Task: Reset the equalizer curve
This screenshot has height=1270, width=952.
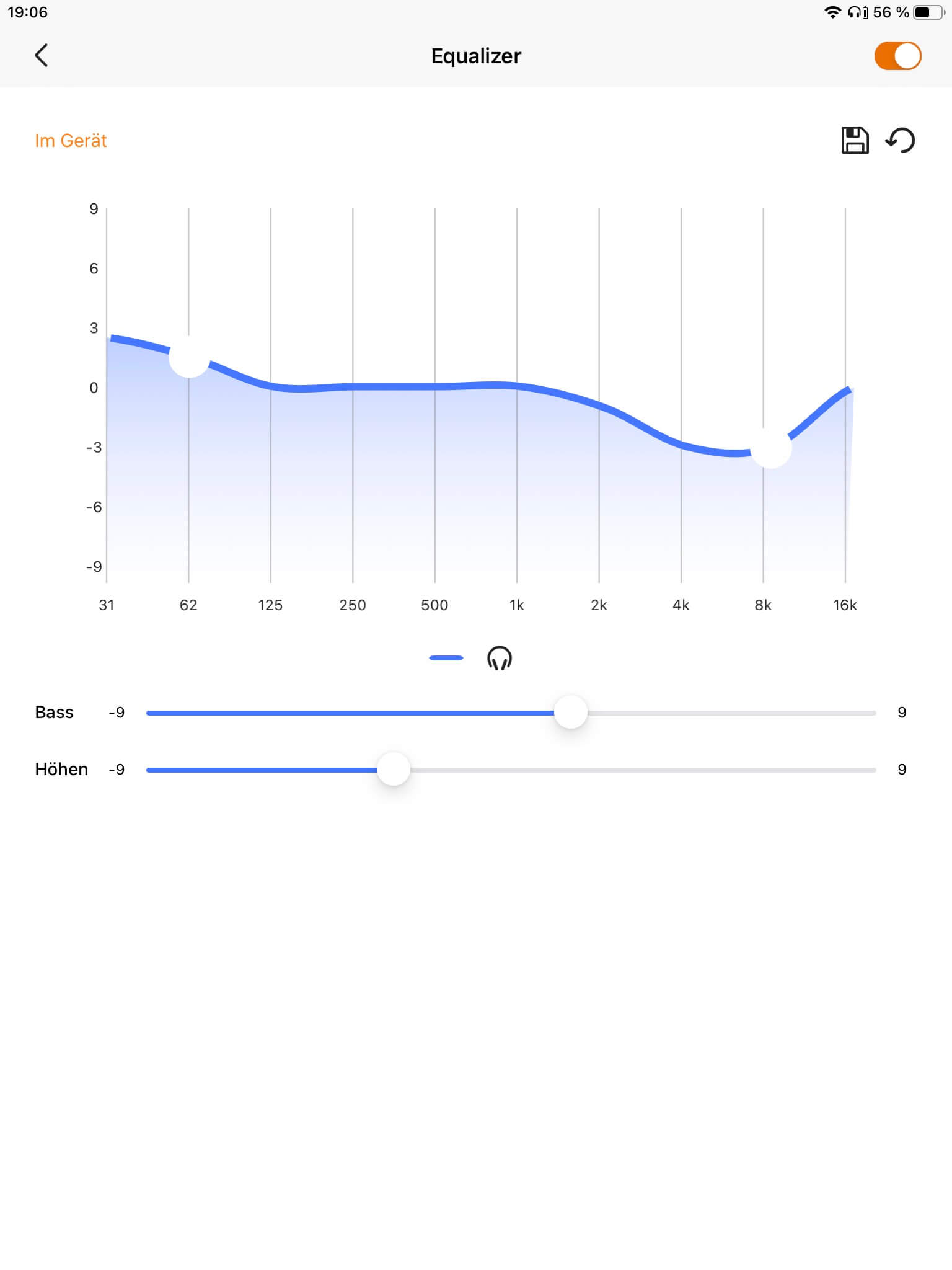Action: (901, 140)
